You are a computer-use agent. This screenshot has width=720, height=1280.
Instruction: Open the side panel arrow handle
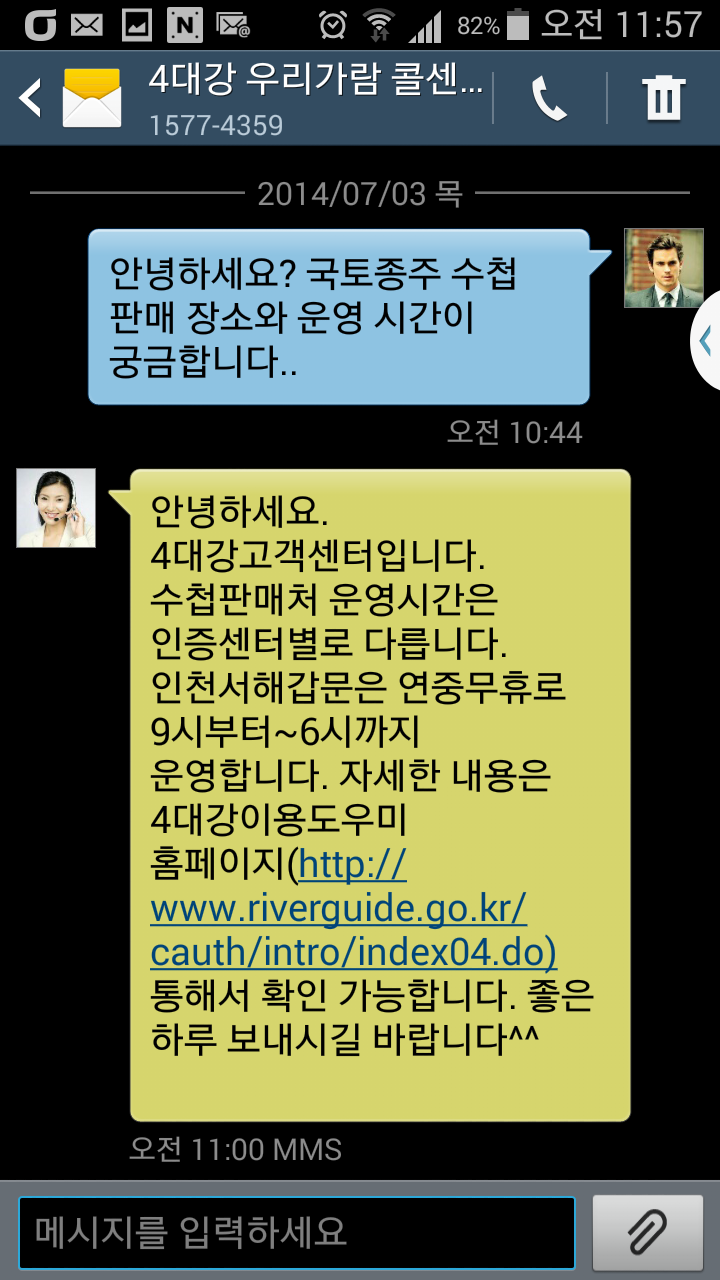click(x=706, y=341)
